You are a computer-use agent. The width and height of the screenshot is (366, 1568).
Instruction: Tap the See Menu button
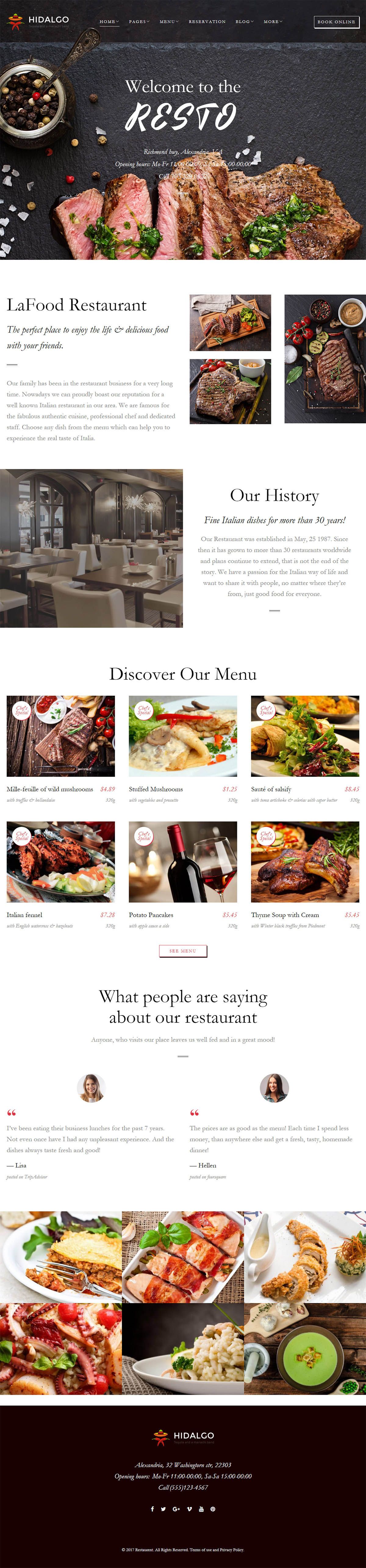pyautogui.click(x=183, y=950)
